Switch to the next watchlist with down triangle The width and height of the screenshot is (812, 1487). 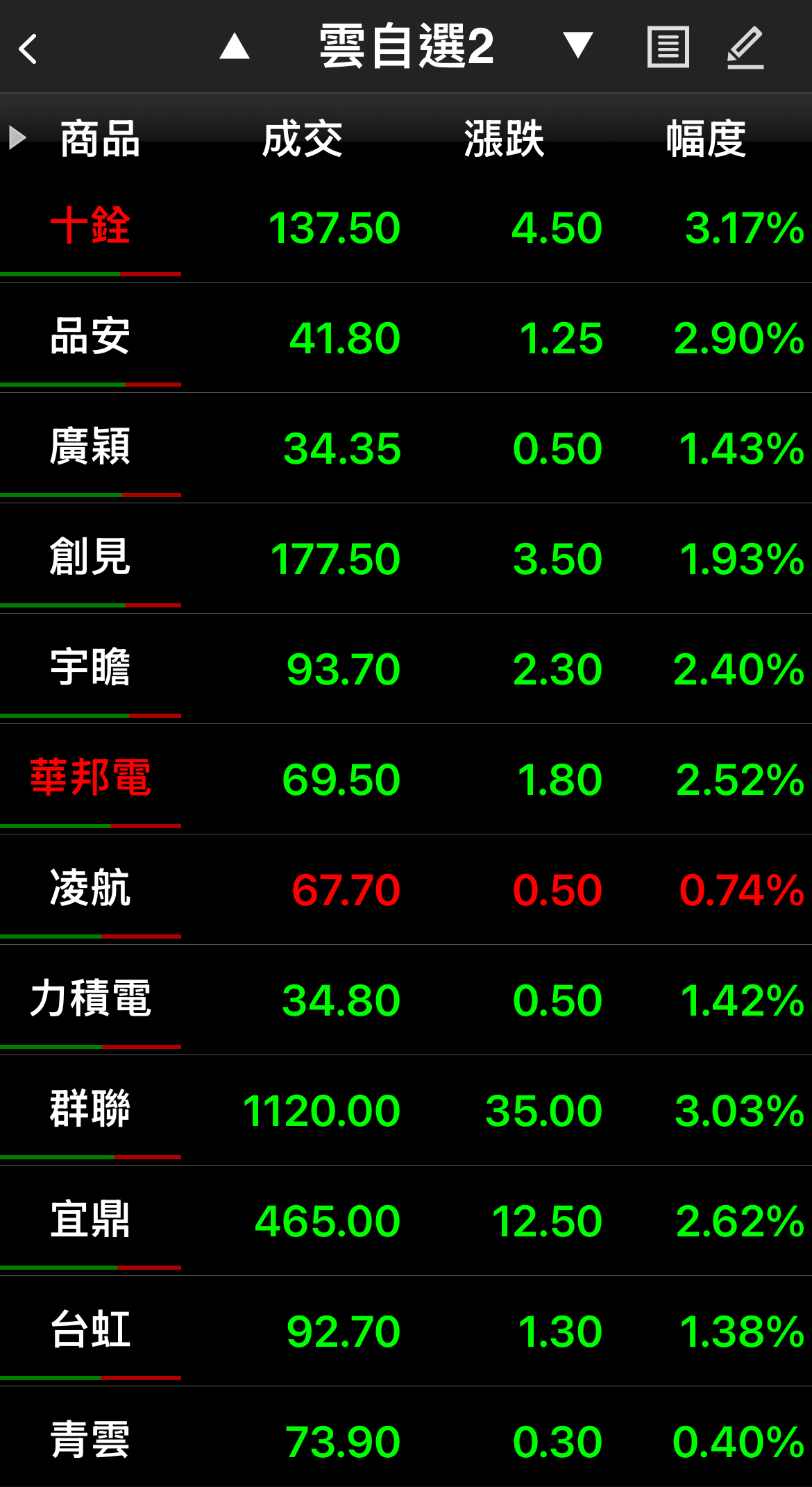577,46
